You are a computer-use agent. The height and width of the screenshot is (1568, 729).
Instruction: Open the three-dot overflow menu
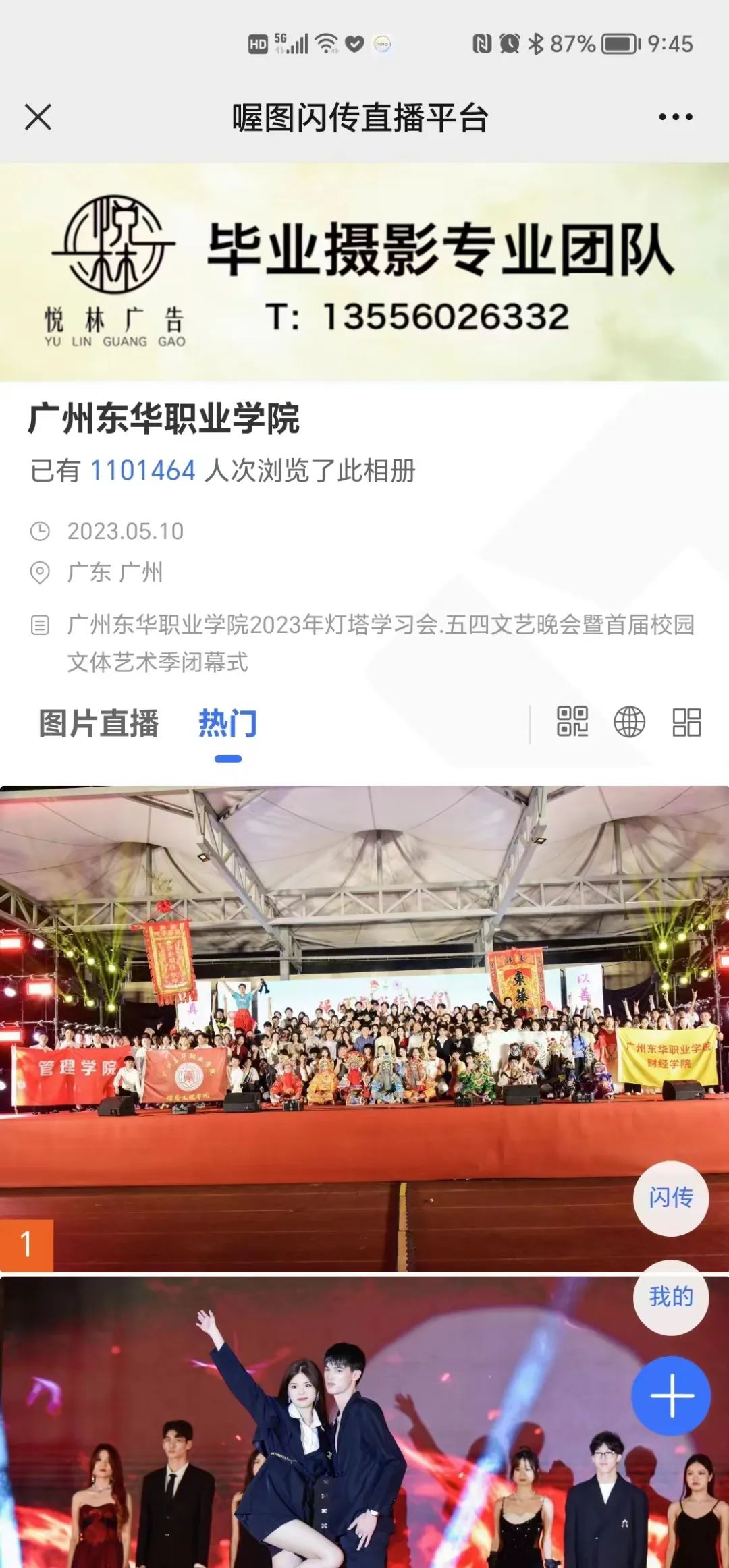(x=675, y=117)
